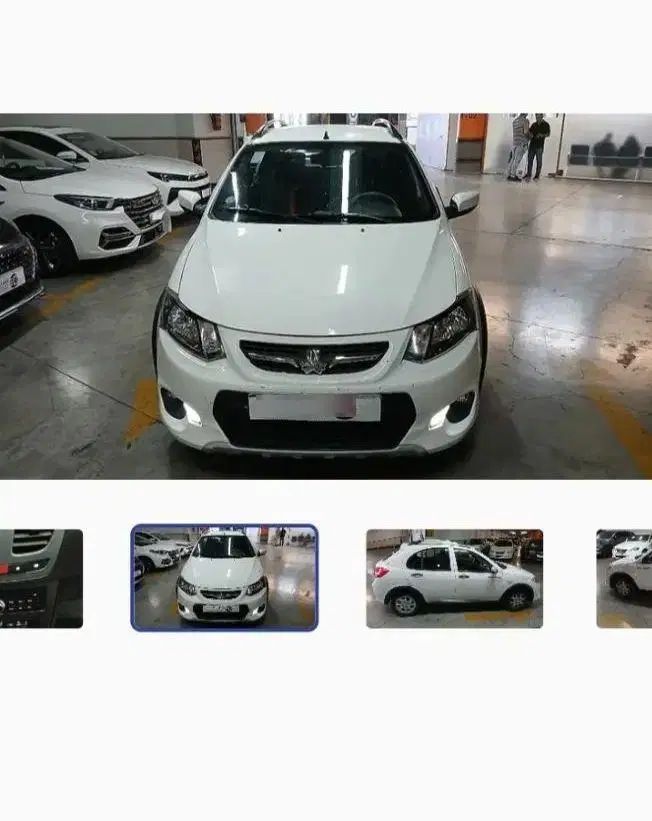Select the dashboard interior thumbnail
The image size is (652, 821).
pyautogui.click(x=40, y=579)
